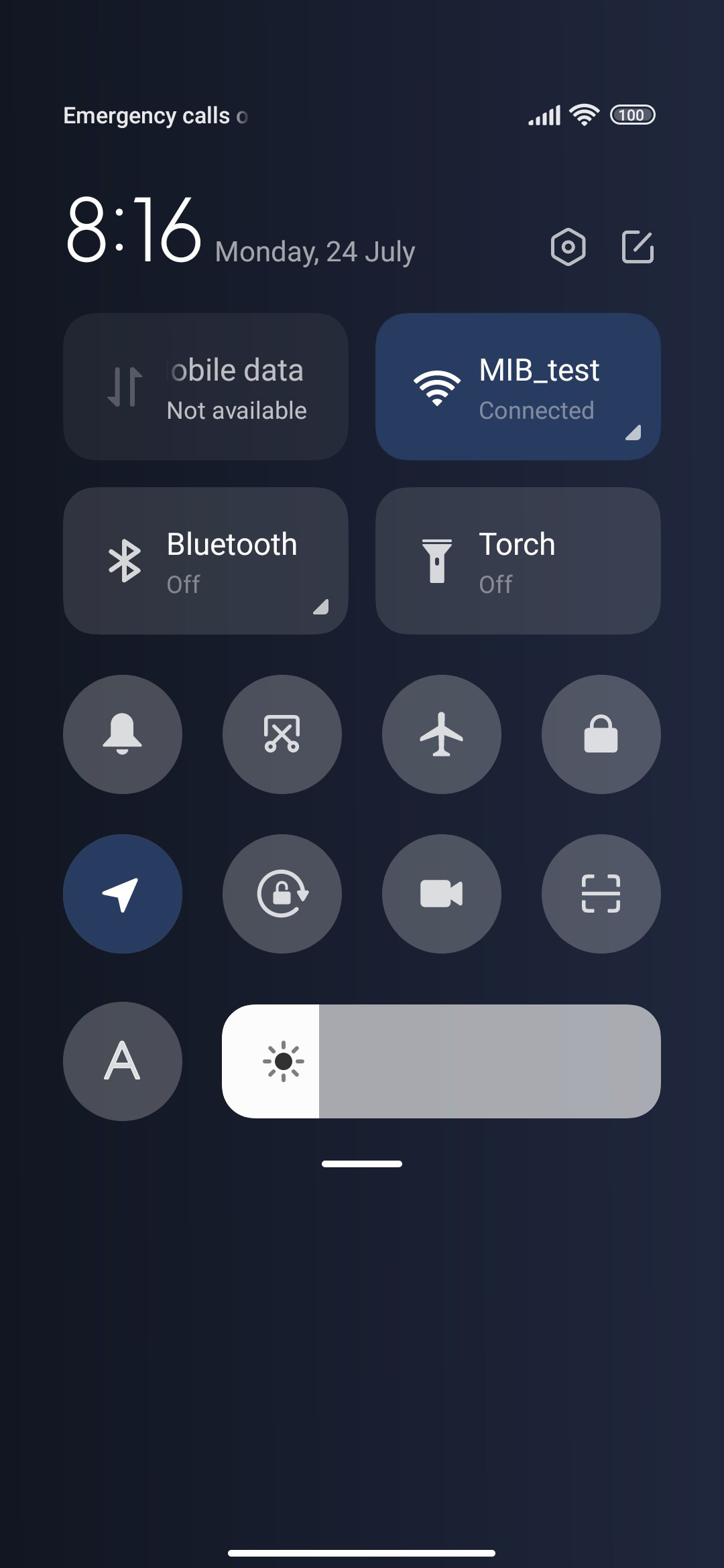Turn off location services

[123, 894]
